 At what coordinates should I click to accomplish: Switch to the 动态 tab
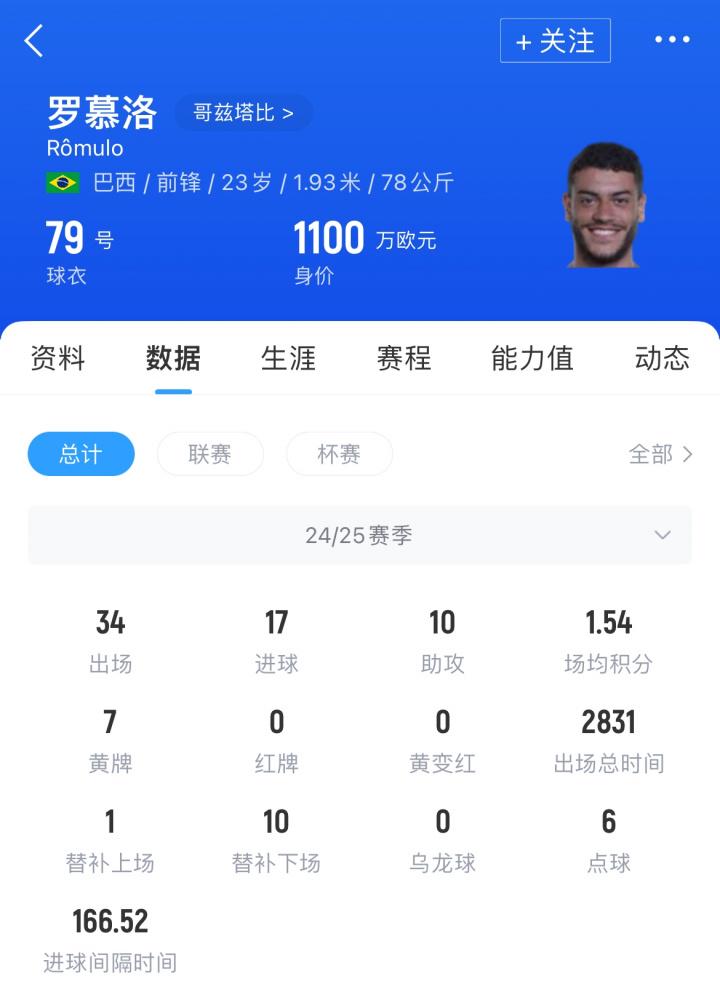(x=662, y=358)
